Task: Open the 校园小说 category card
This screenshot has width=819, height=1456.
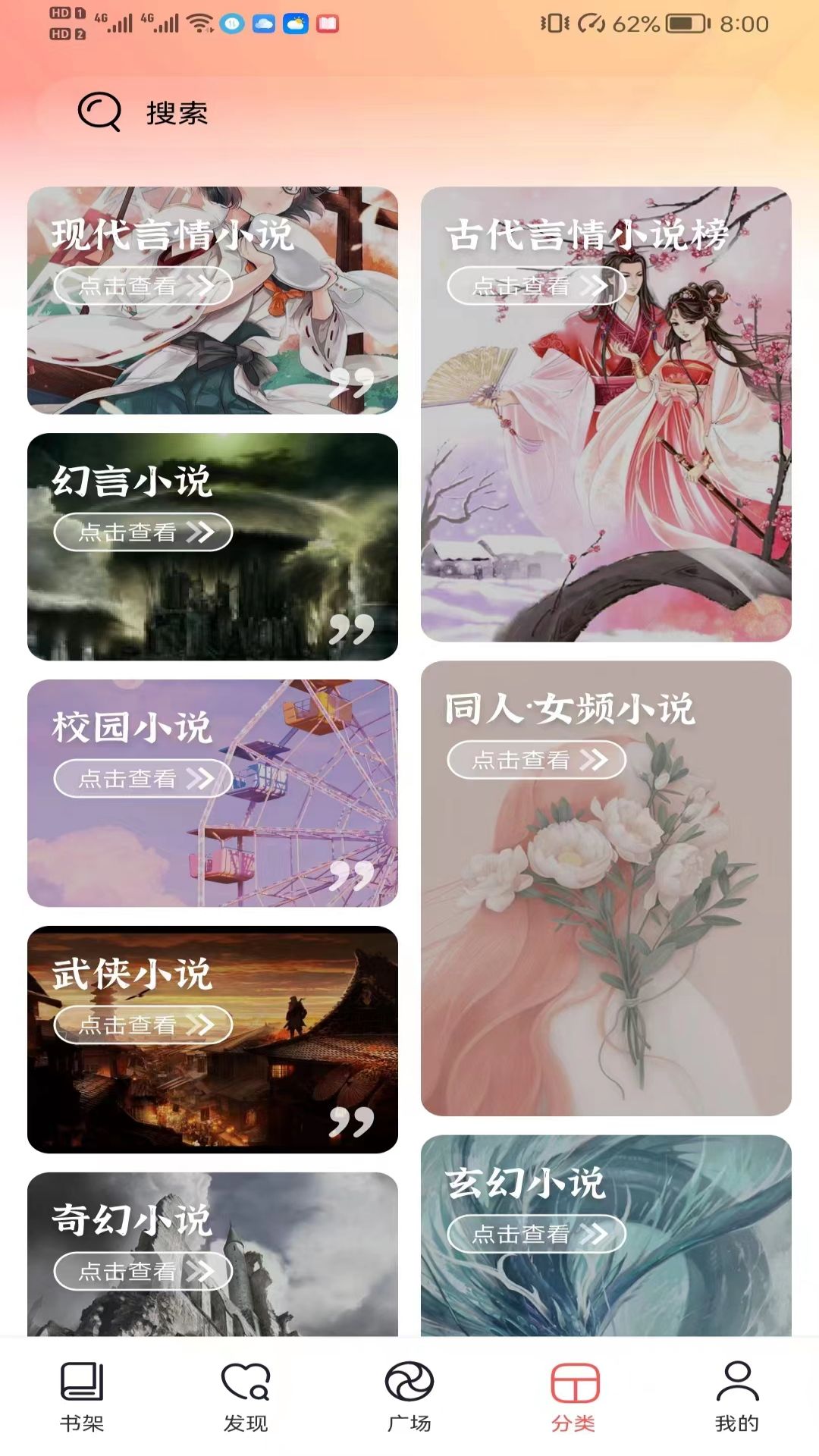Action: click(x=212, y=793)
